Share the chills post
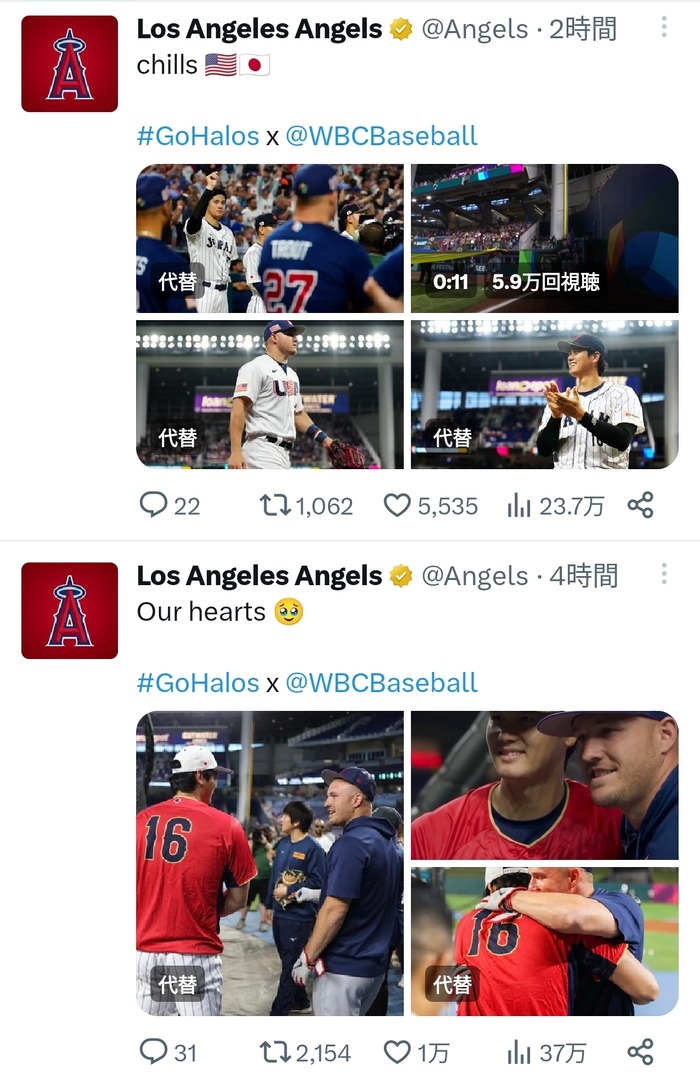The image size is (700, 1077). point(640,505)
